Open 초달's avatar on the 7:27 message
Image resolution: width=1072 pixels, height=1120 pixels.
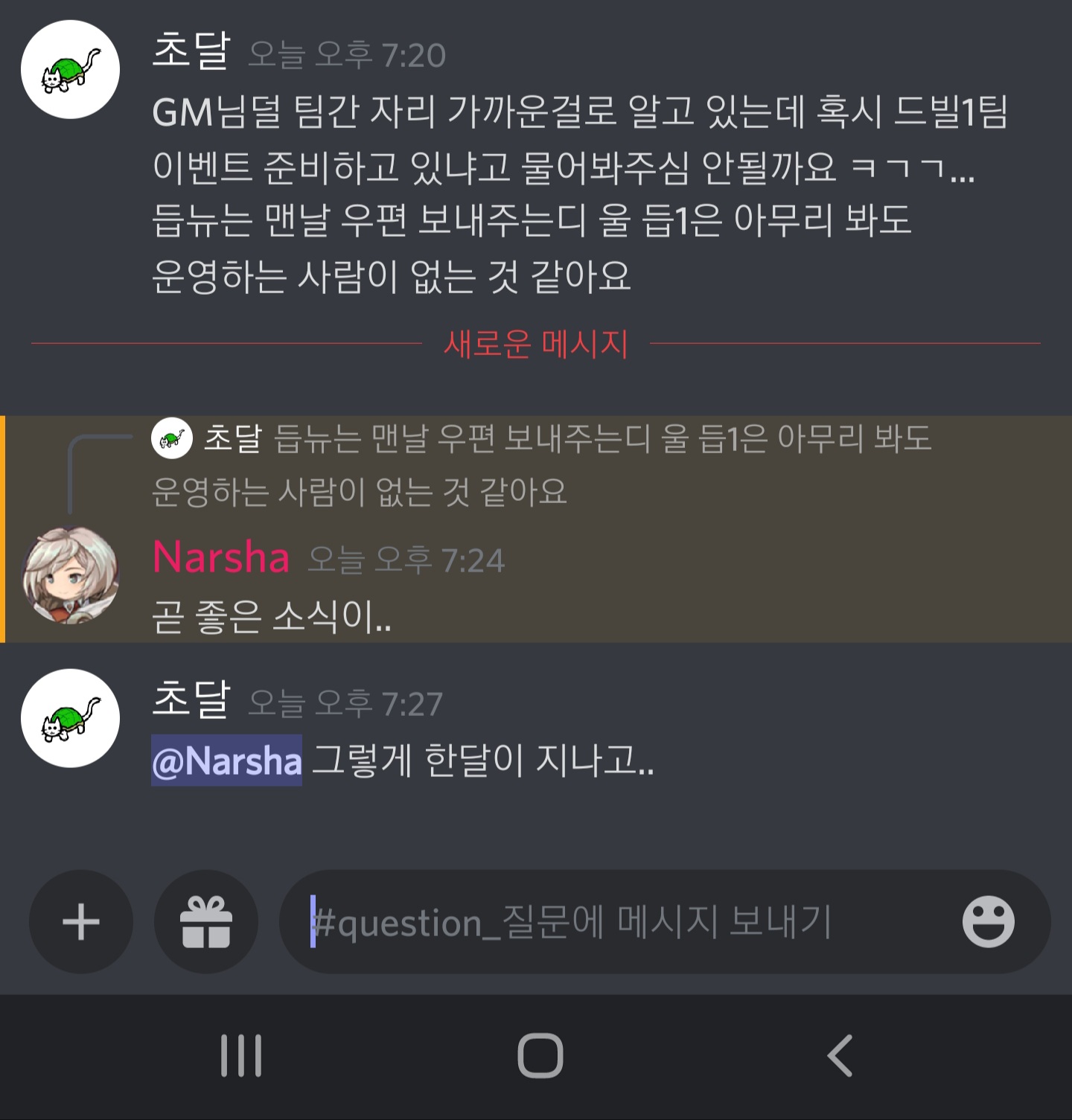[71, 718]
